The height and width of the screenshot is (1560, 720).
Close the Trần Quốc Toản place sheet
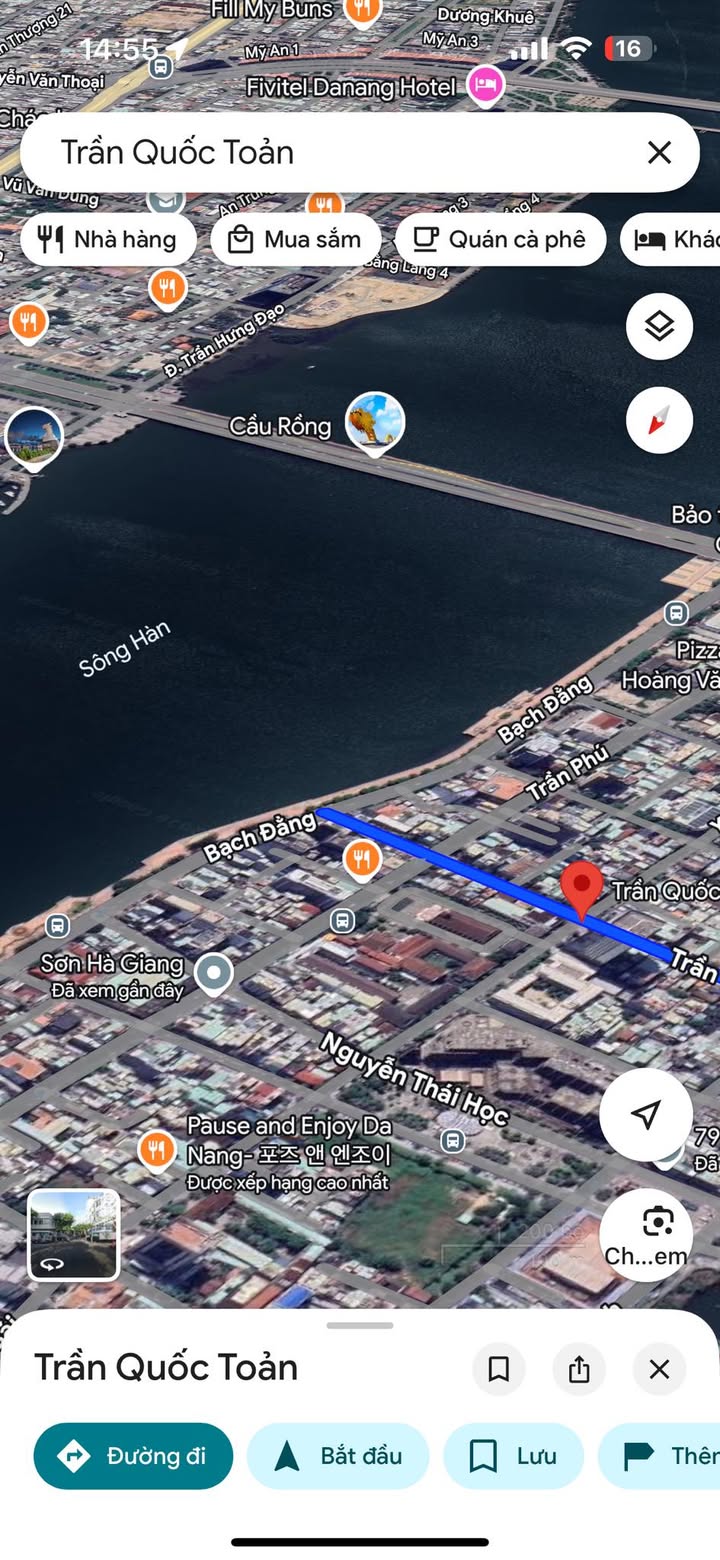(659, 1369)
